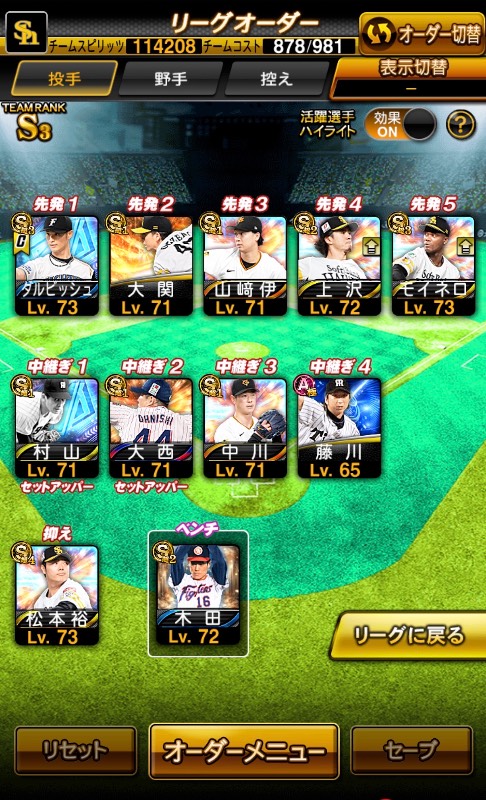Select starter card 大関
Viewport: 486px width, 800px height.
(151, 264)
